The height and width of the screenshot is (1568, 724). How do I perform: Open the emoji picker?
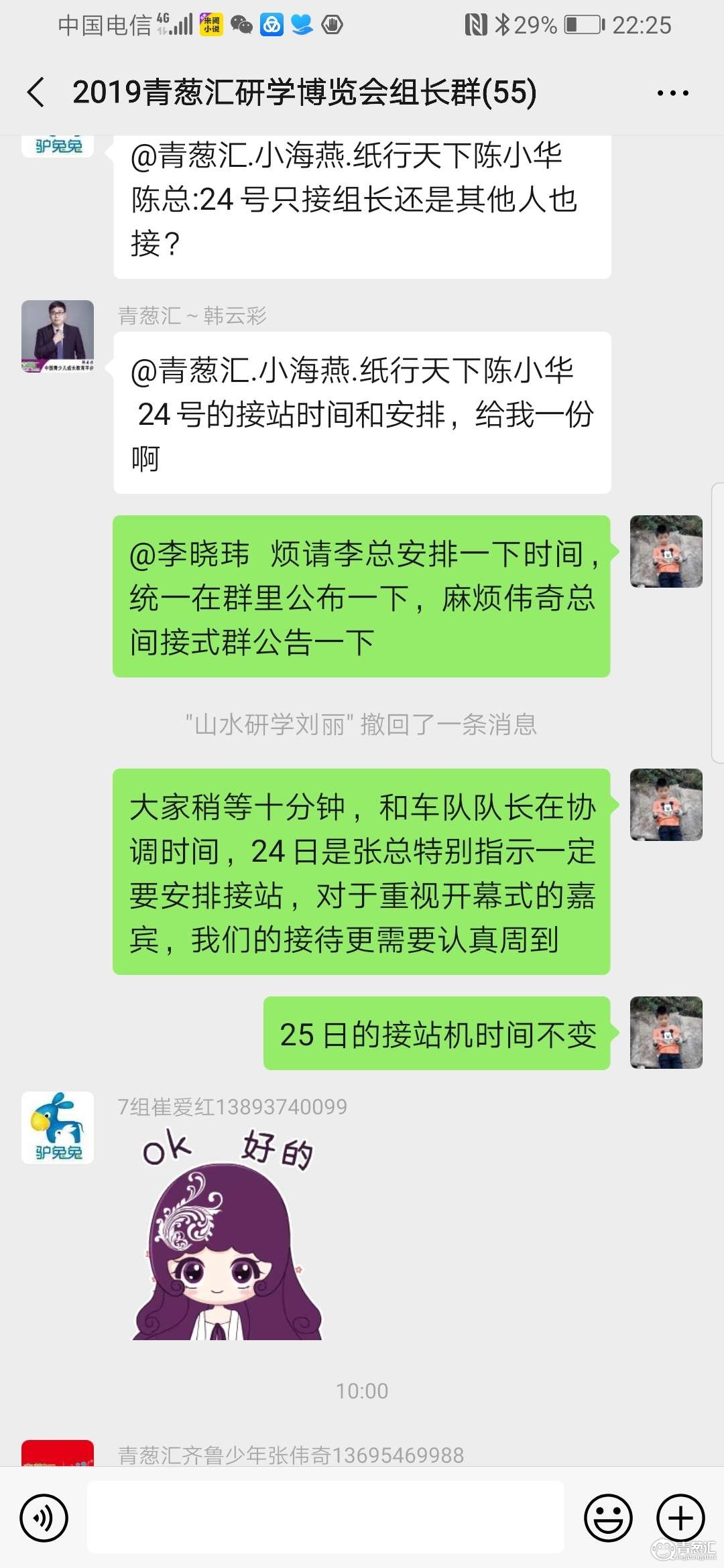click(608, 1517)
